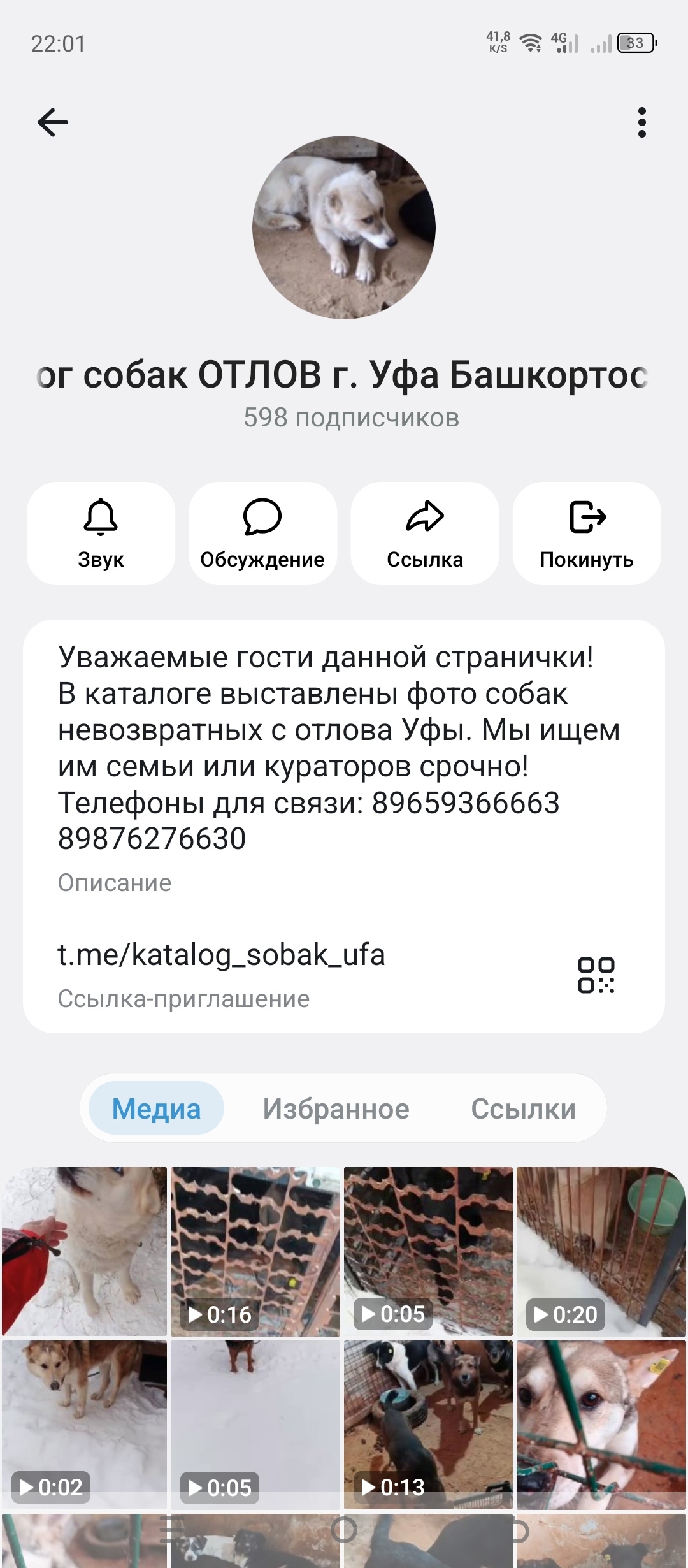Switch to the Избранное tab
The image size is (688, 1568).
pos(336,1108)
